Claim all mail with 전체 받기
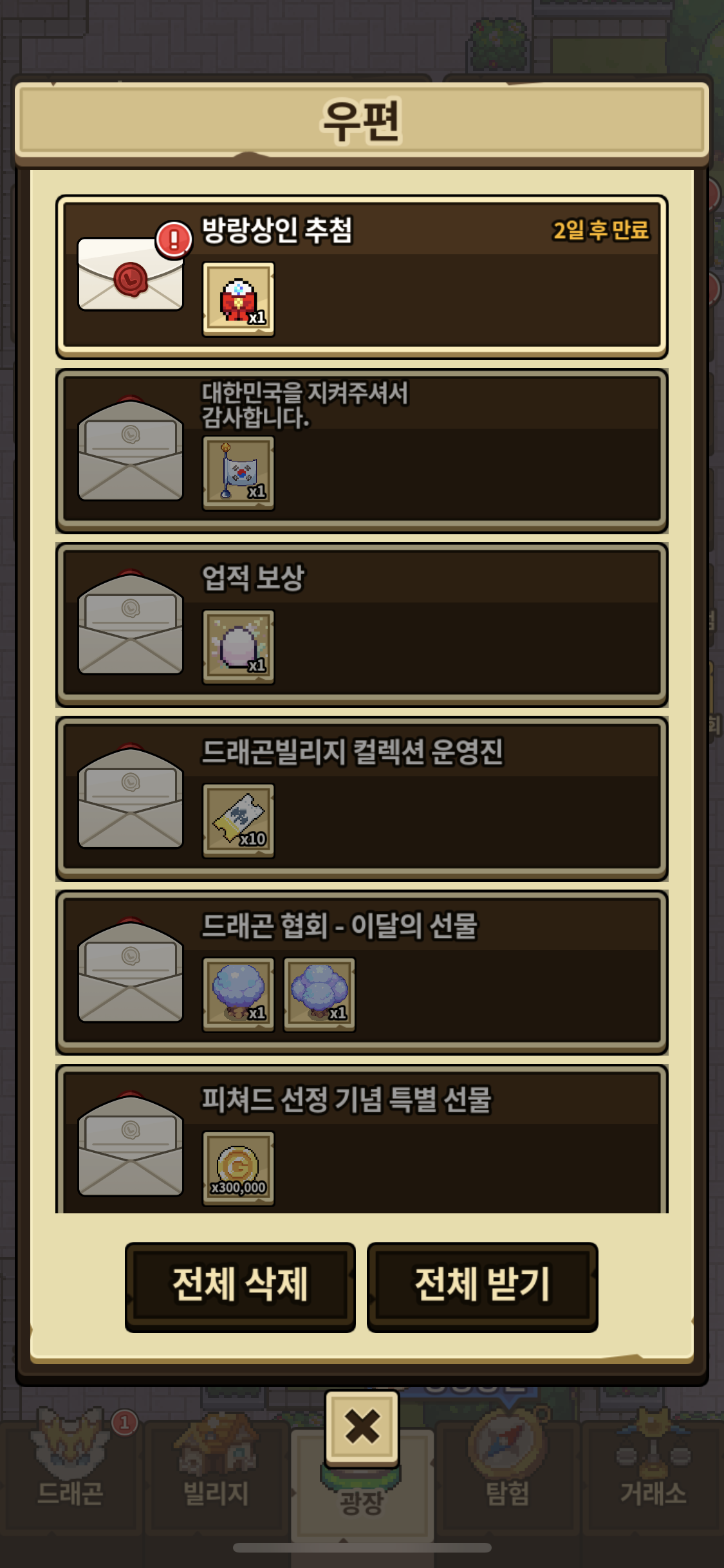The height and width of the screenshot is (1568, 724). pos(482,1287)
